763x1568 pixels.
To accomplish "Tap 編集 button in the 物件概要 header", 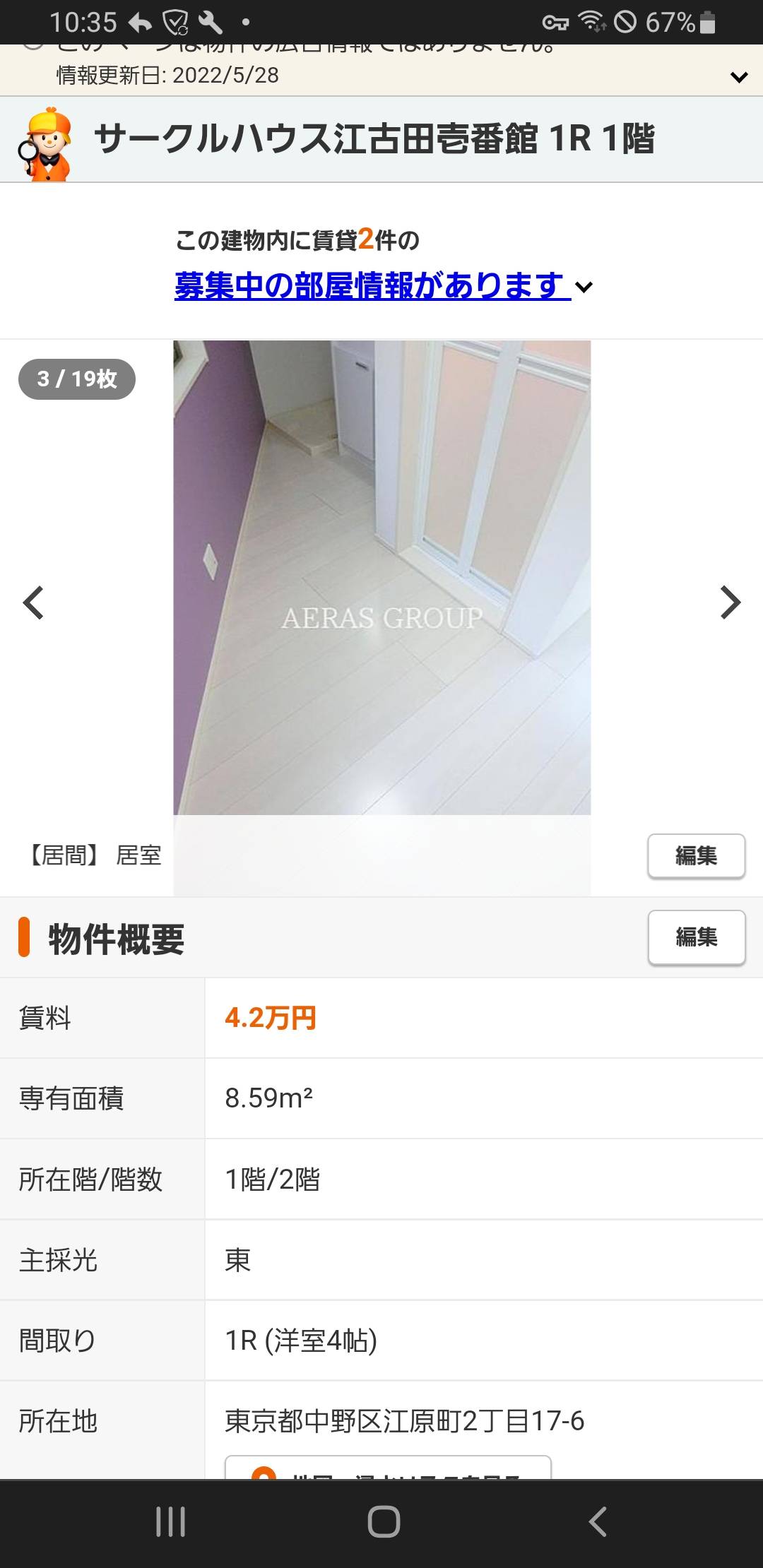I will tap(696, 937).
